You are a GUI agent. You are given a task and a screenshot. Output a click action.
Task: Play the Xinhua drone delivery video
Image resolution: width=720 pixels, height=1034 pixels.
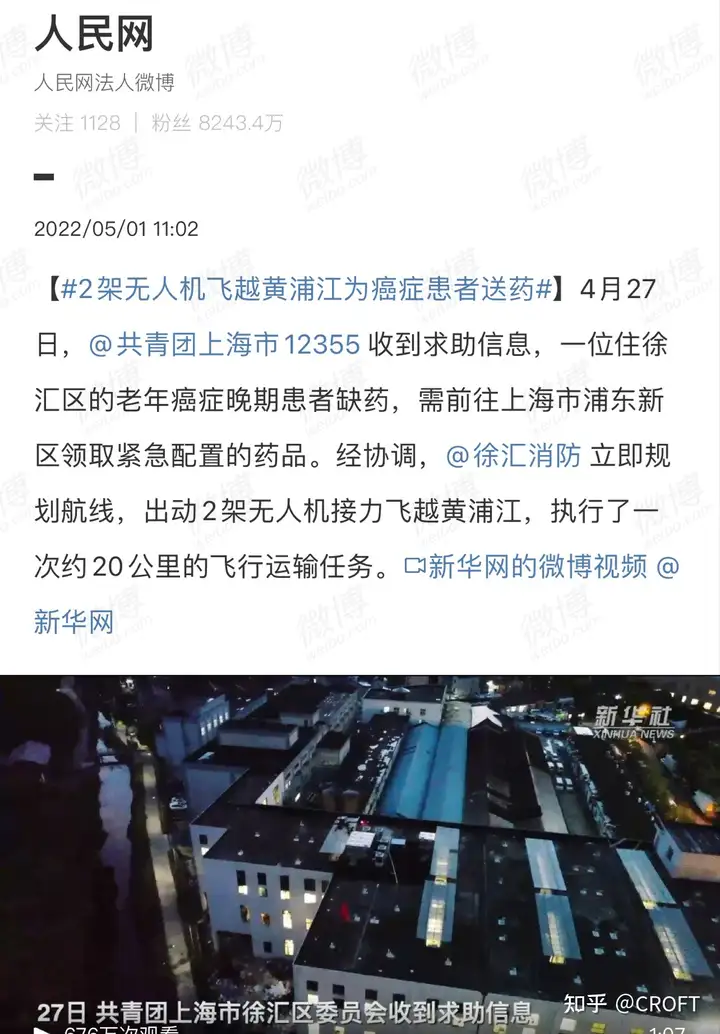360,850
